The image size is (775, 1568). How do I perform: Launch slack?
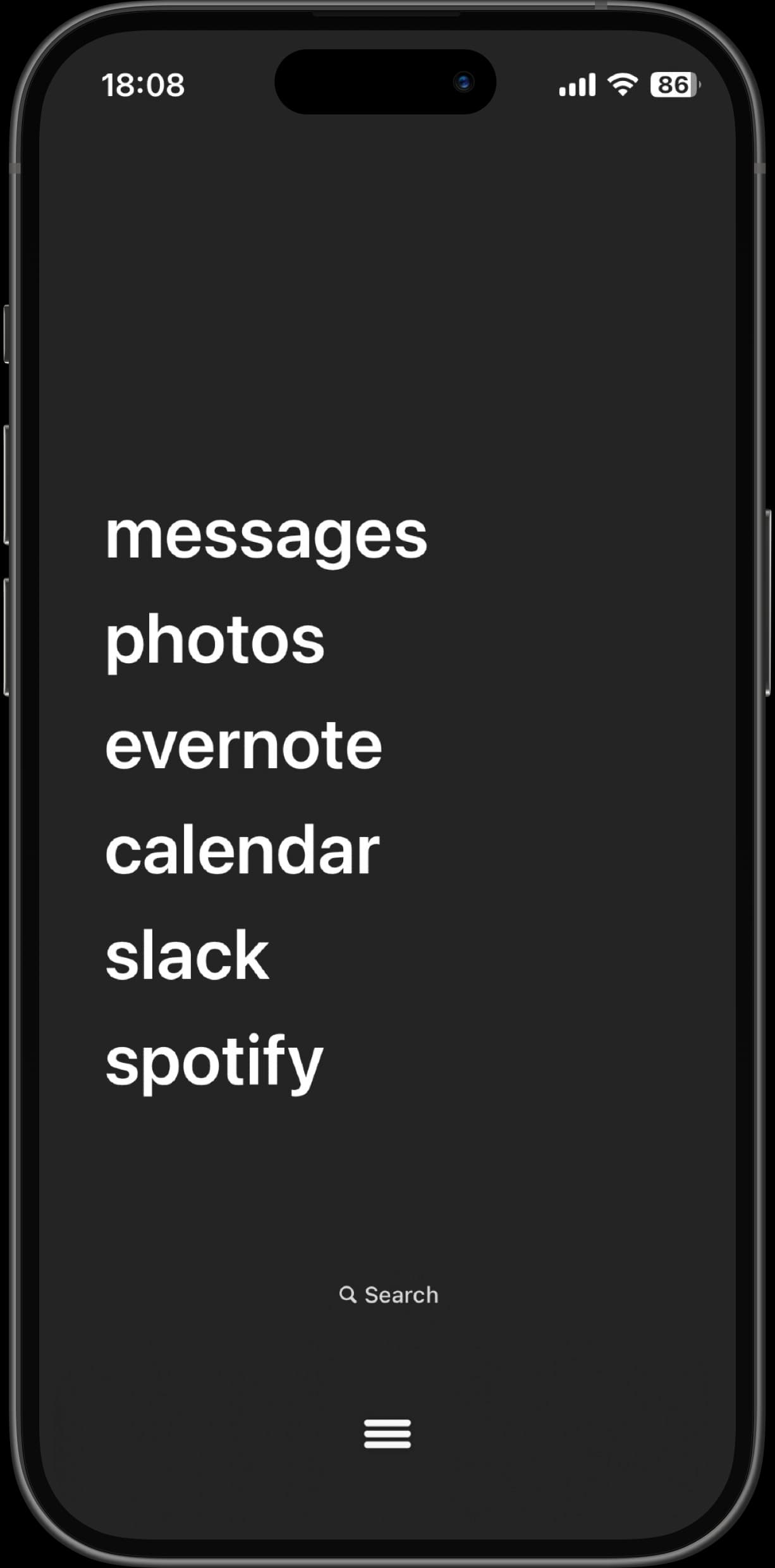tap(187, 956)
